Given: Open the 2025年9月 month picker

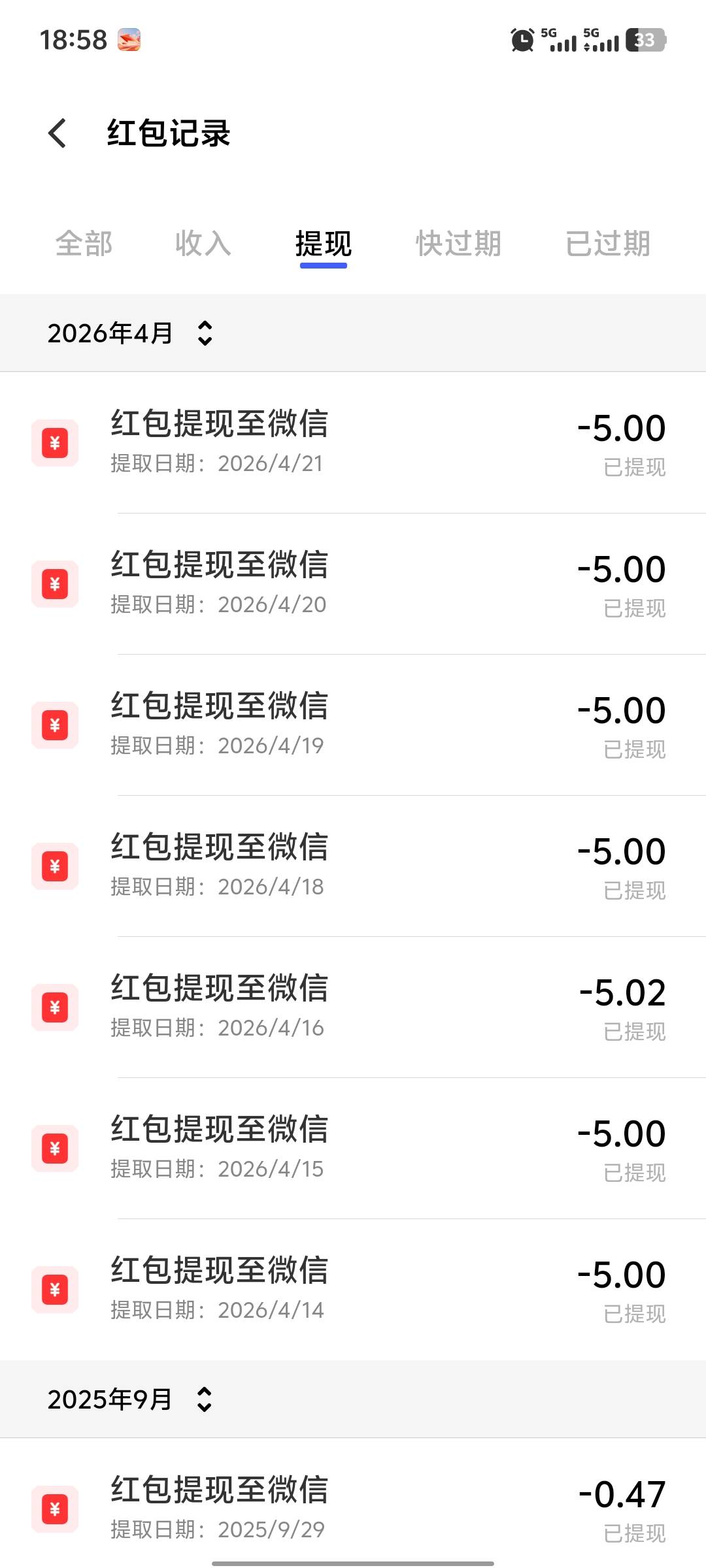Looking at the screenshot, I should (131, 1399).
